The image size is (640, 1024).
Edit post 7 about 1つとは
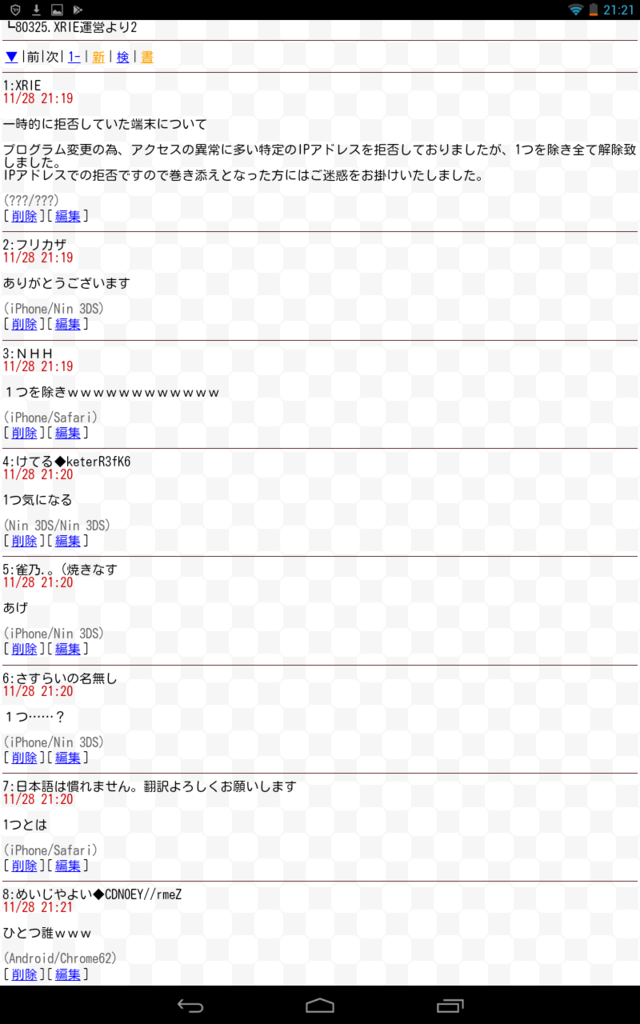click(x=68, y=866)
